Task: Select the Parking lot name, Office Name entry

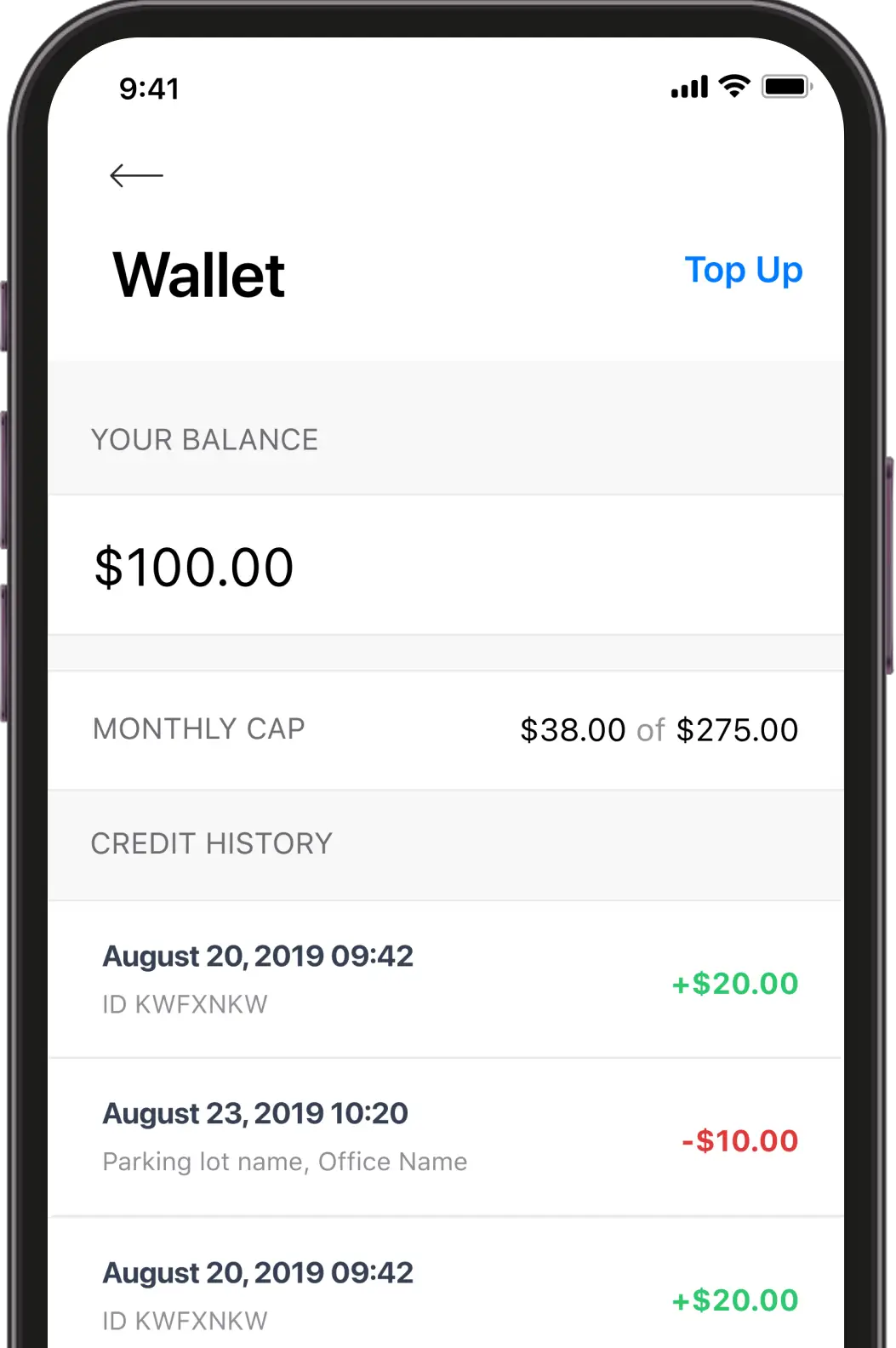Action: tap(285, 1161)
